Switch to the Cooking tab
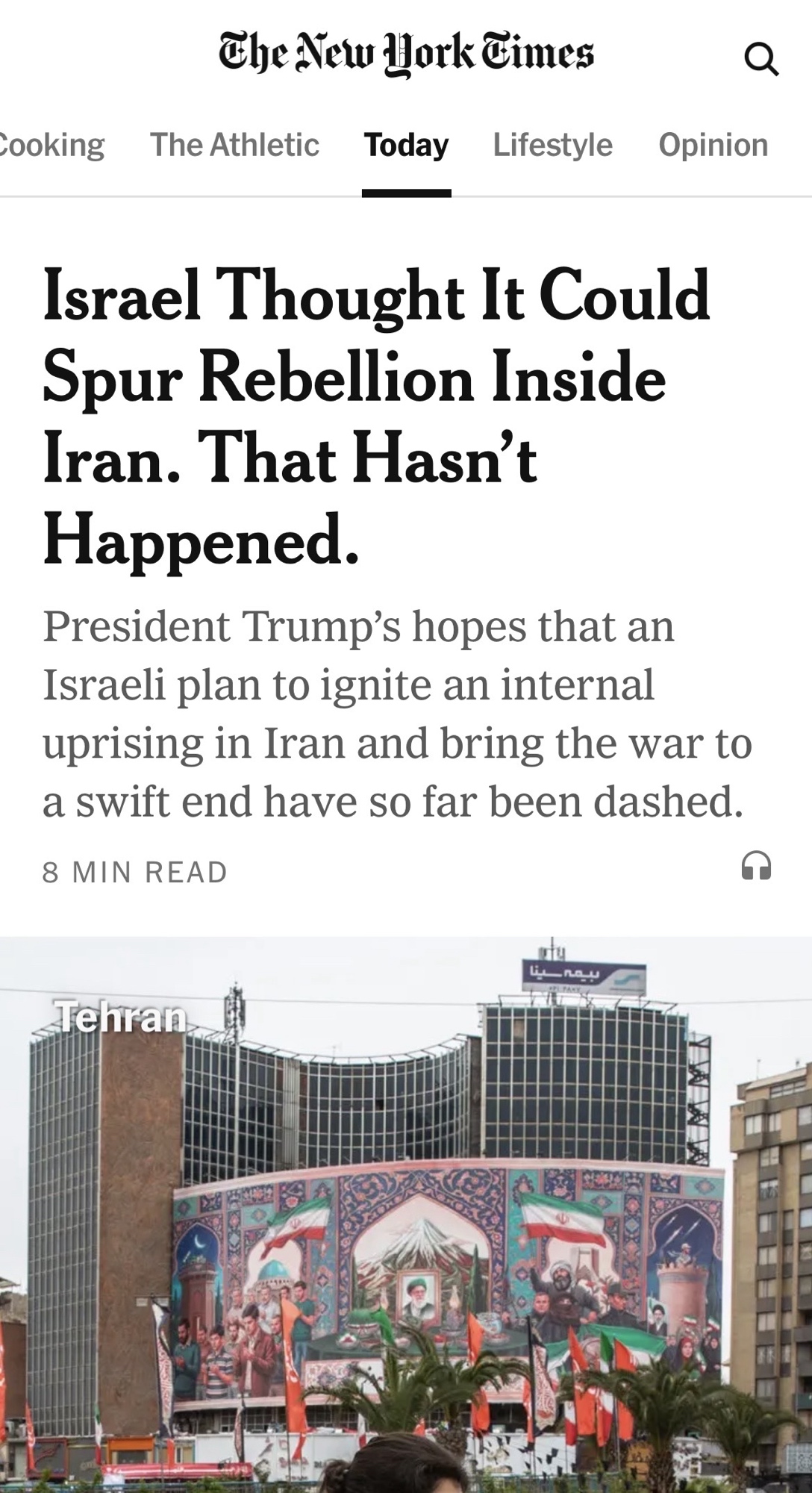812x1493 pixels. tap(51, 145)
